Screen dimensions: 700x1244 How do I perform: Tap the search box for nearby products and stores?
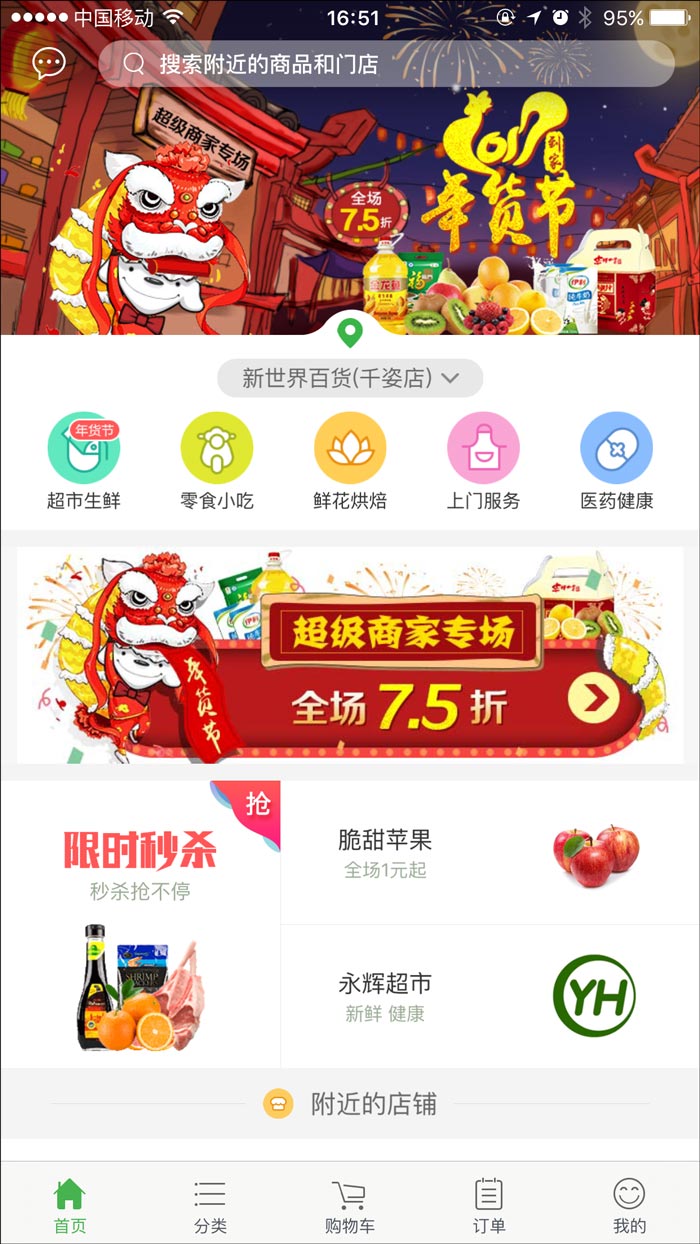[x=386, y=64]
